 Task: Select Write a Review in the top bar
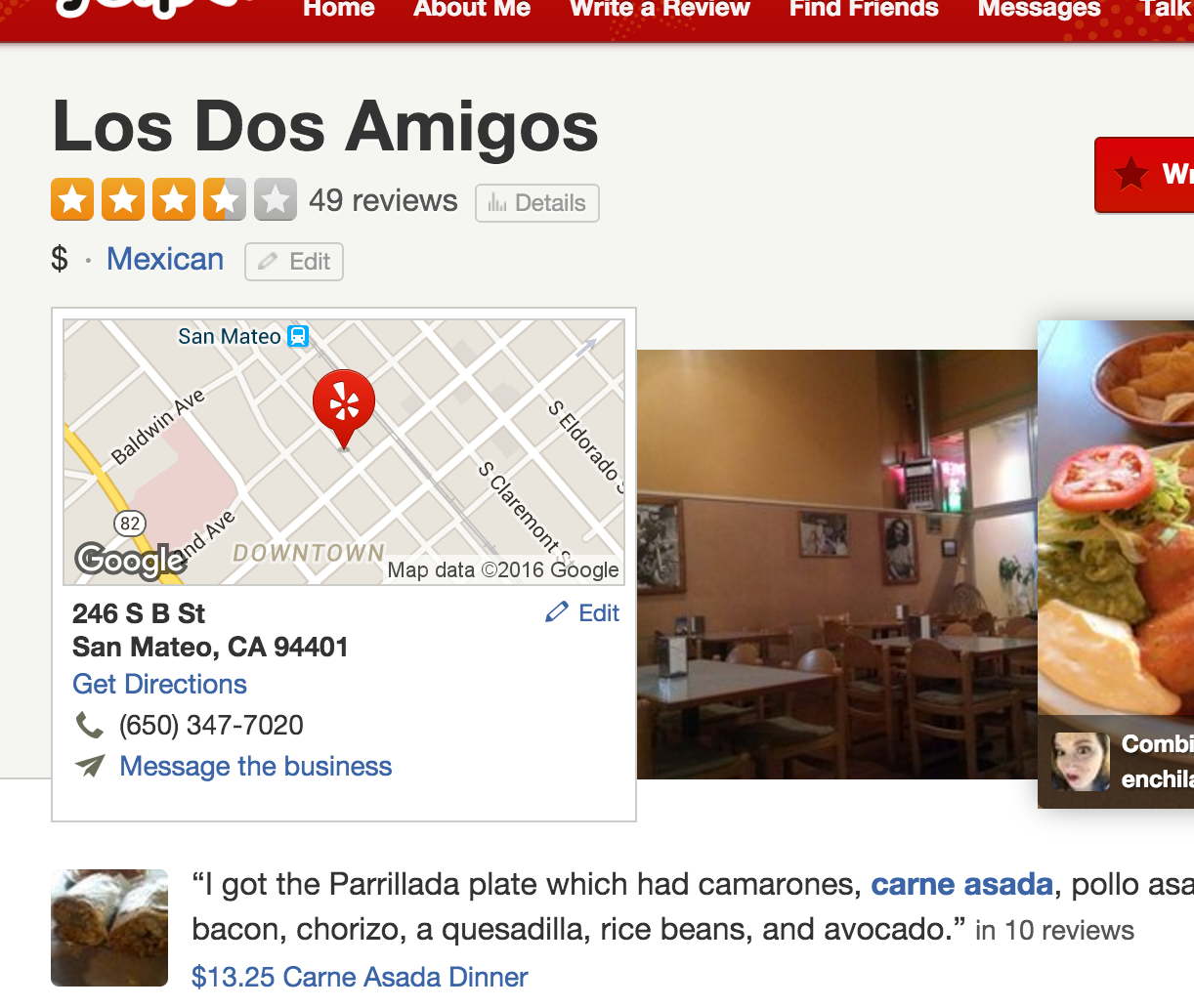click(x=660, y=10)
